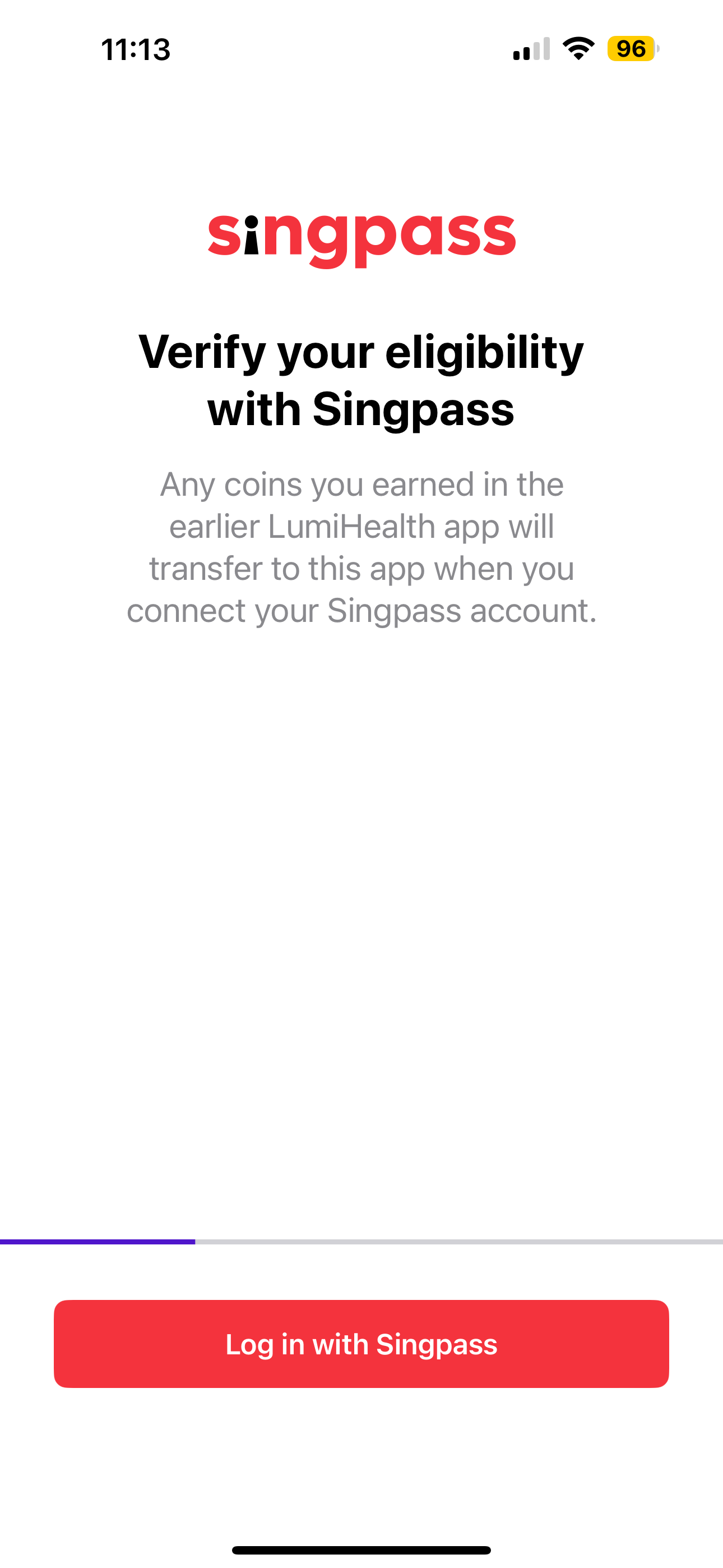Tap the Log in with Singpass button
This screenshot has height=1568, width=723.
tap(361, 1344)
